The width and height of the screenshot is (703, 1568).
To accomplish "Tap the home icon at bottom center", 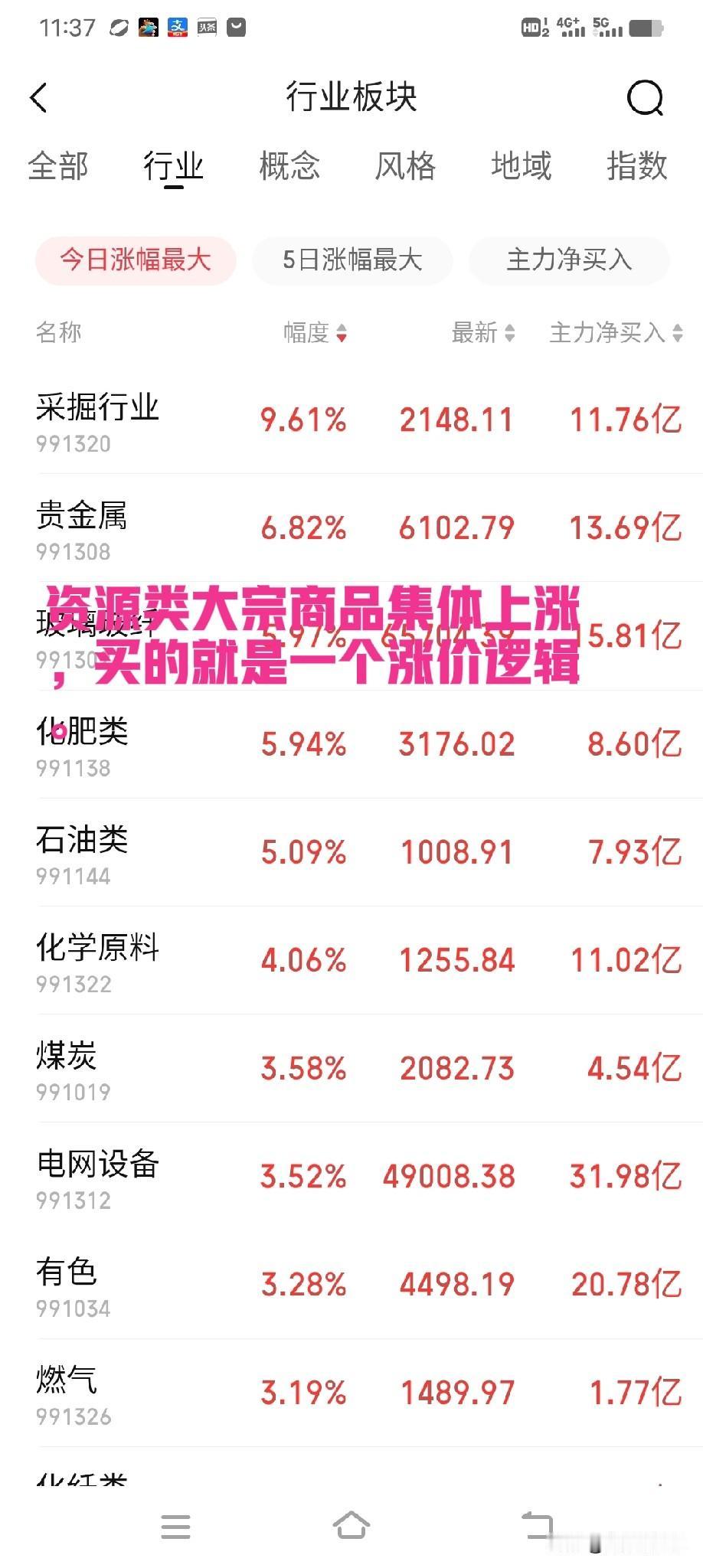I will pyautogui.click(x=351, y=1526).
